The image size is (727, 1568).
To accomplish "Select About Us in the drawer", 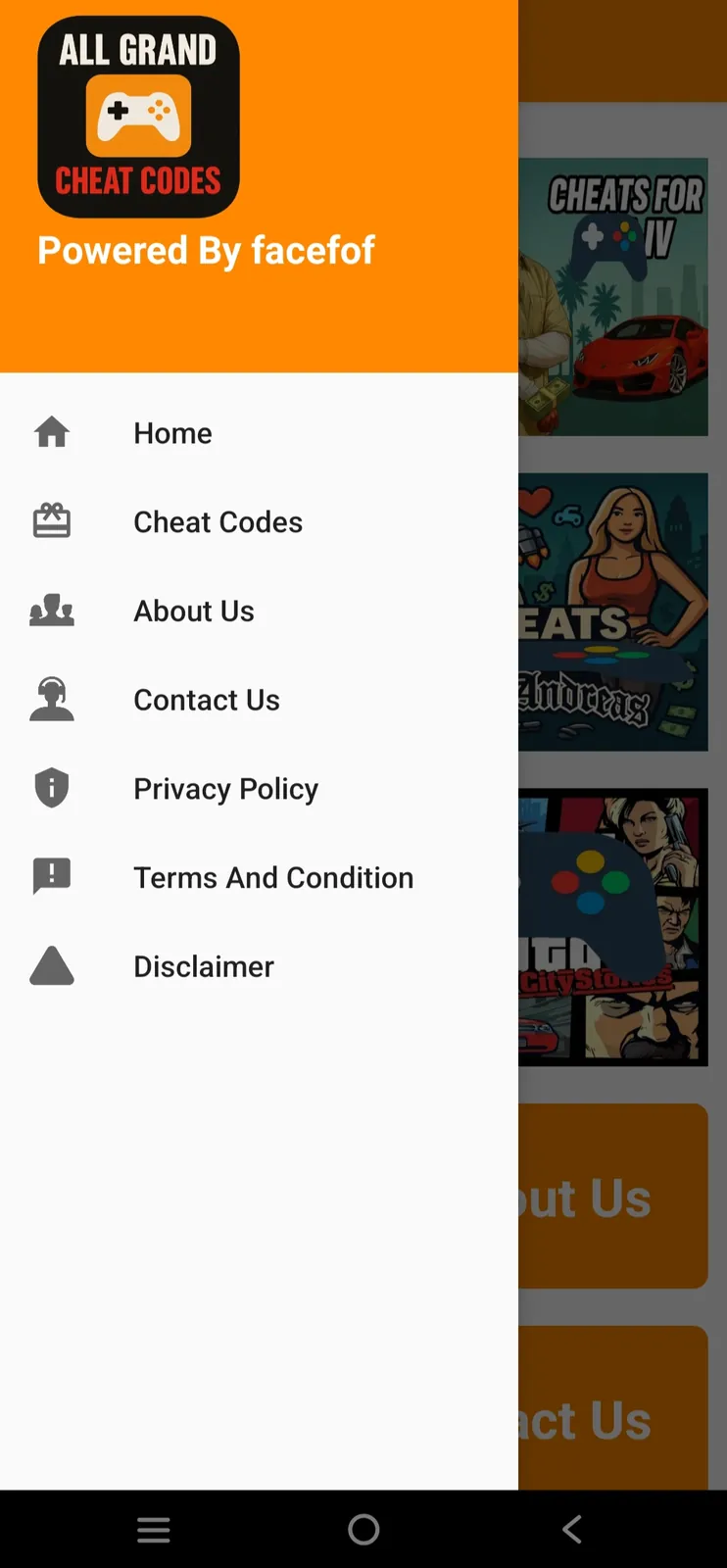I will [194, 611].
